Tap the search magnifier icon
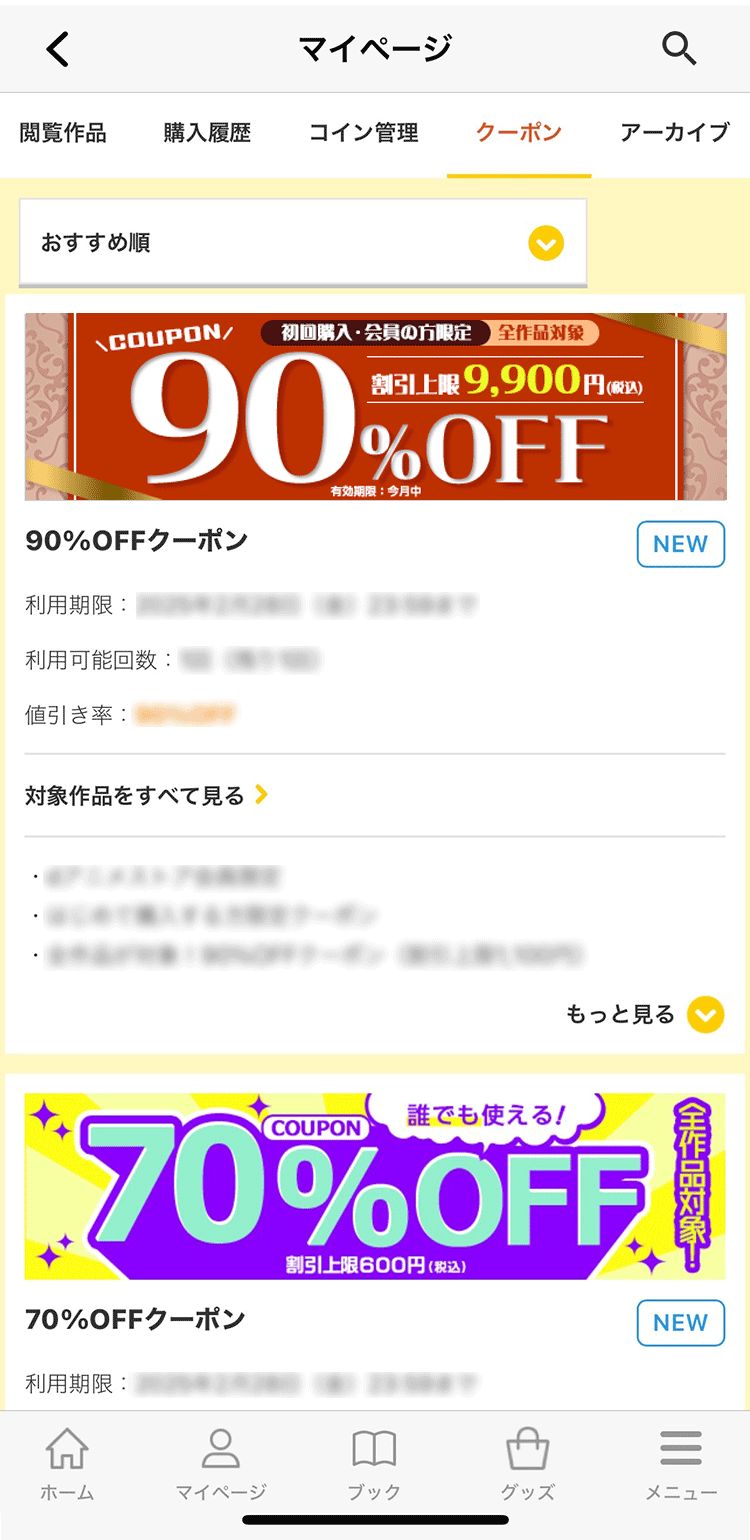This screenshot has height=1540, width=750. click(679, 47)
